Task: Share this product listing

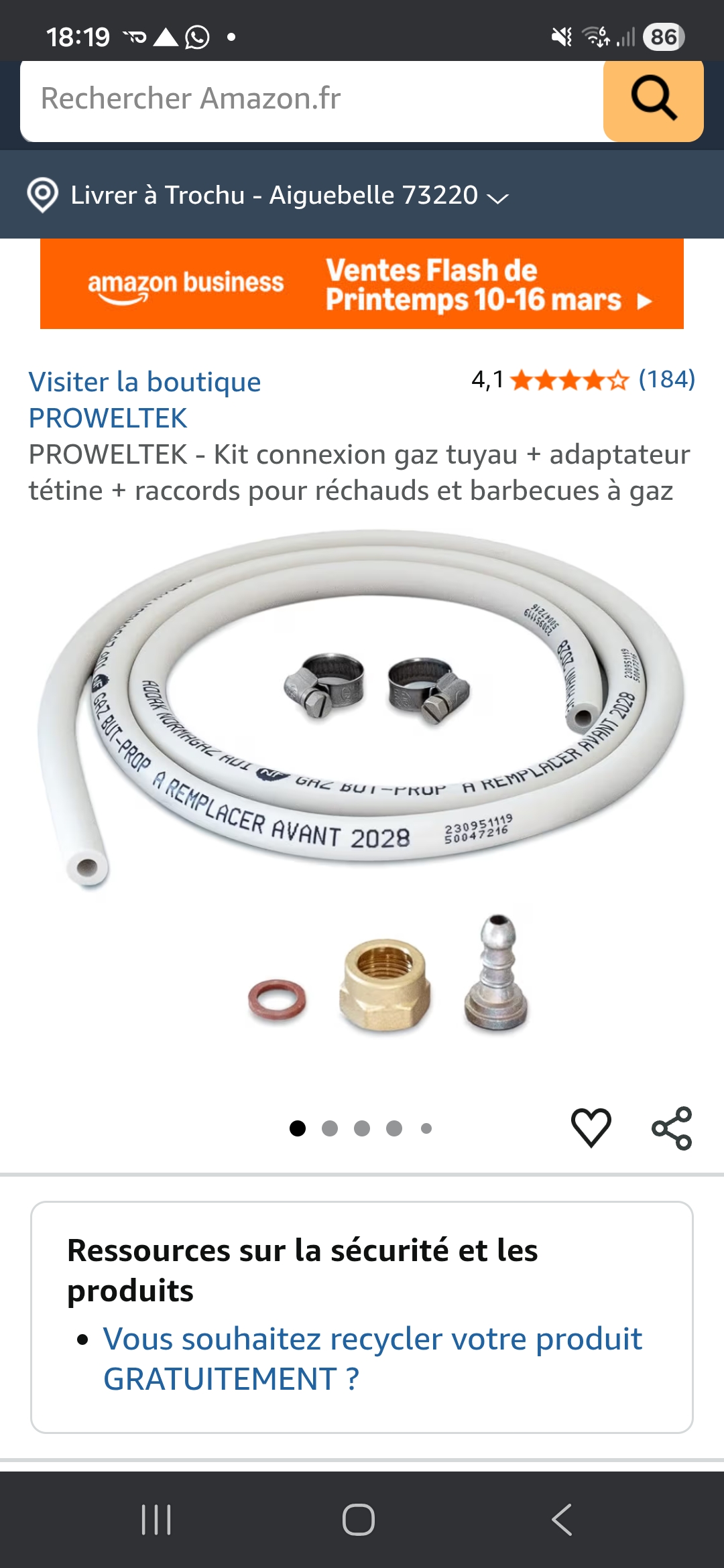Action: click(x=672, y=1128)
